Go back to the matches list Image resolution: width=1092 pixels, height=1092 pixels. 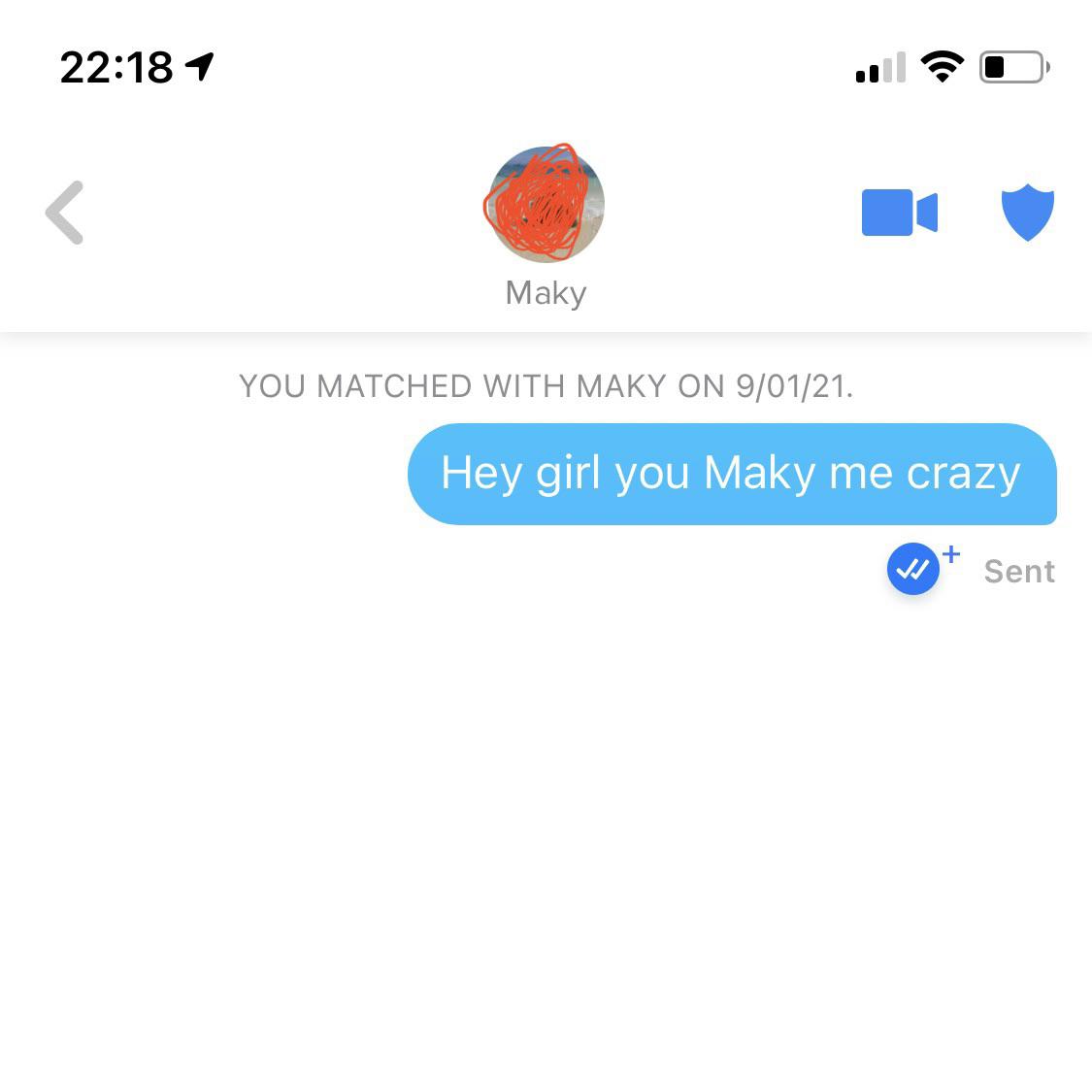(x=65, y=212)
